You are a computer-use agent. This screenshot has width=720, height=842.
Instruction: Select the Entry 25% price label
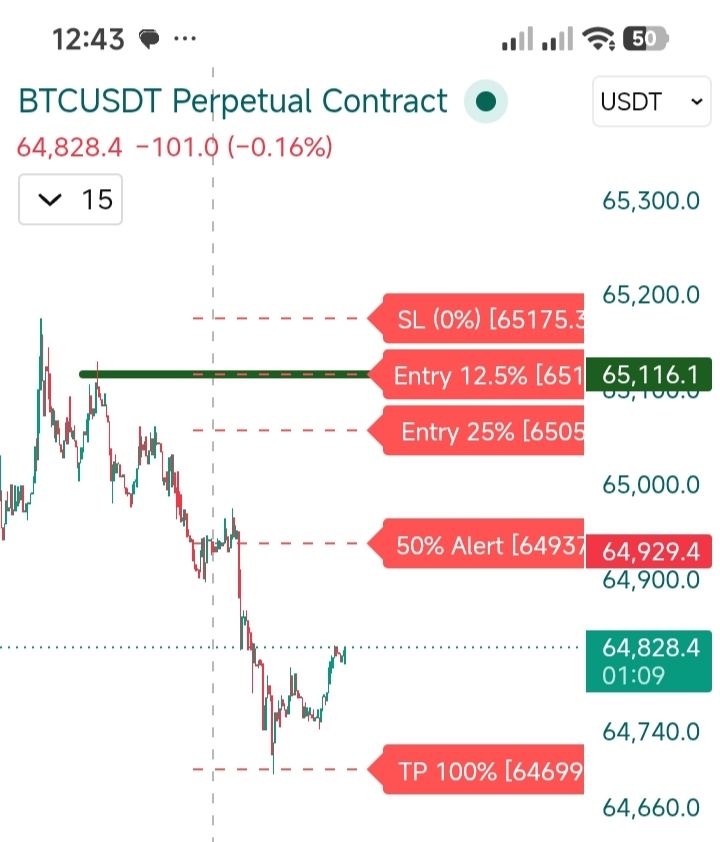(x=476, y=431)
